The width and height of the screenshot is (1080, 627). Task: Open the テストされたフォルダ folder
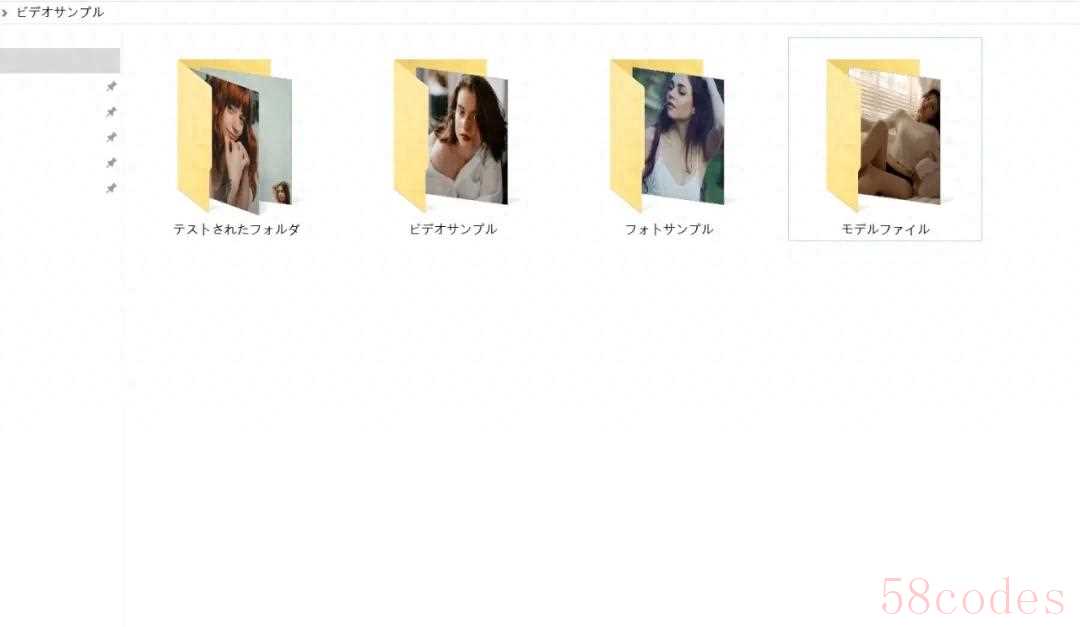[x=235, y=138]
